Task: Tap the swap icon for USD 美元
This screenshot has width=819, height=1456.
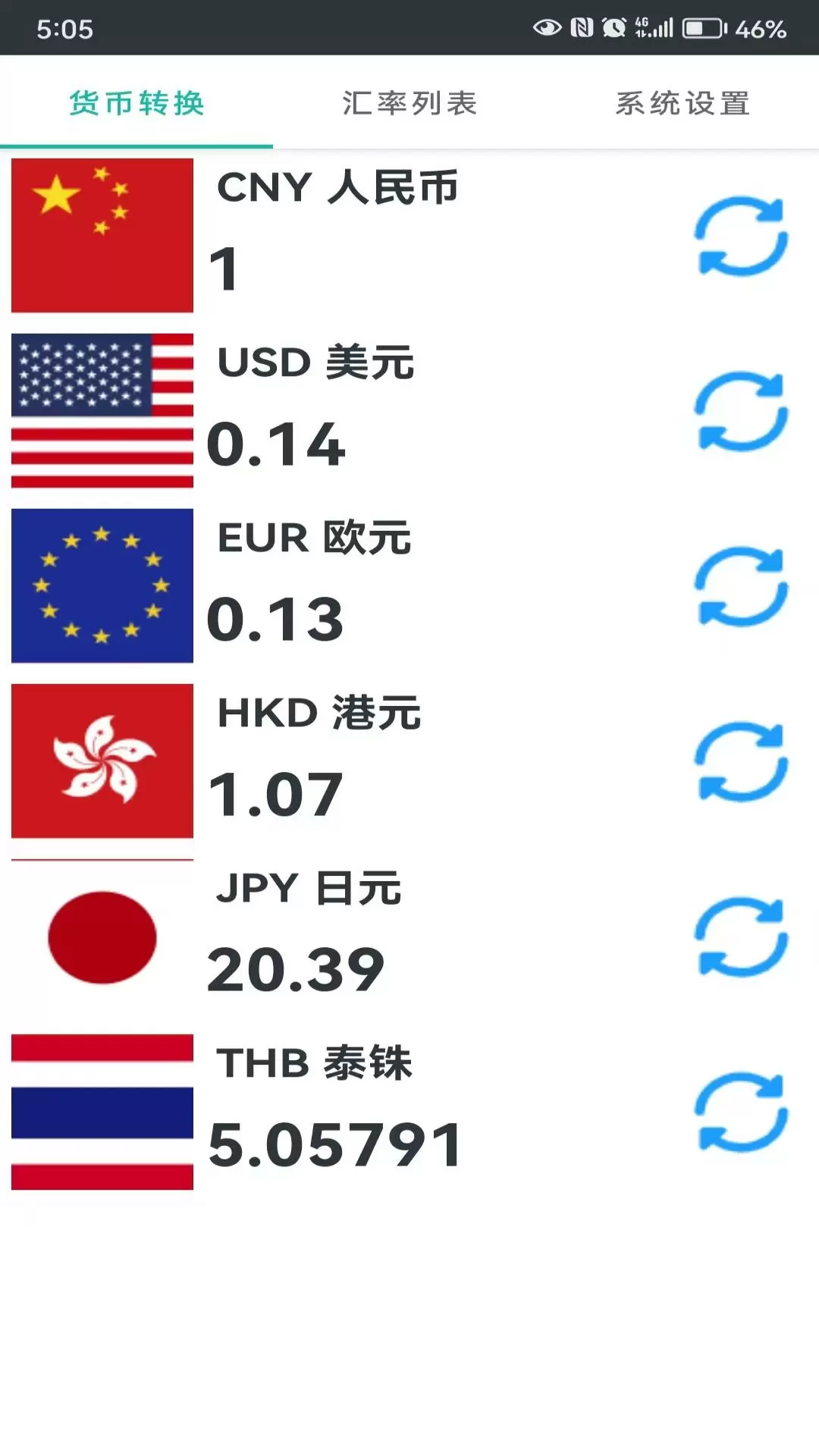Action: 741,411
